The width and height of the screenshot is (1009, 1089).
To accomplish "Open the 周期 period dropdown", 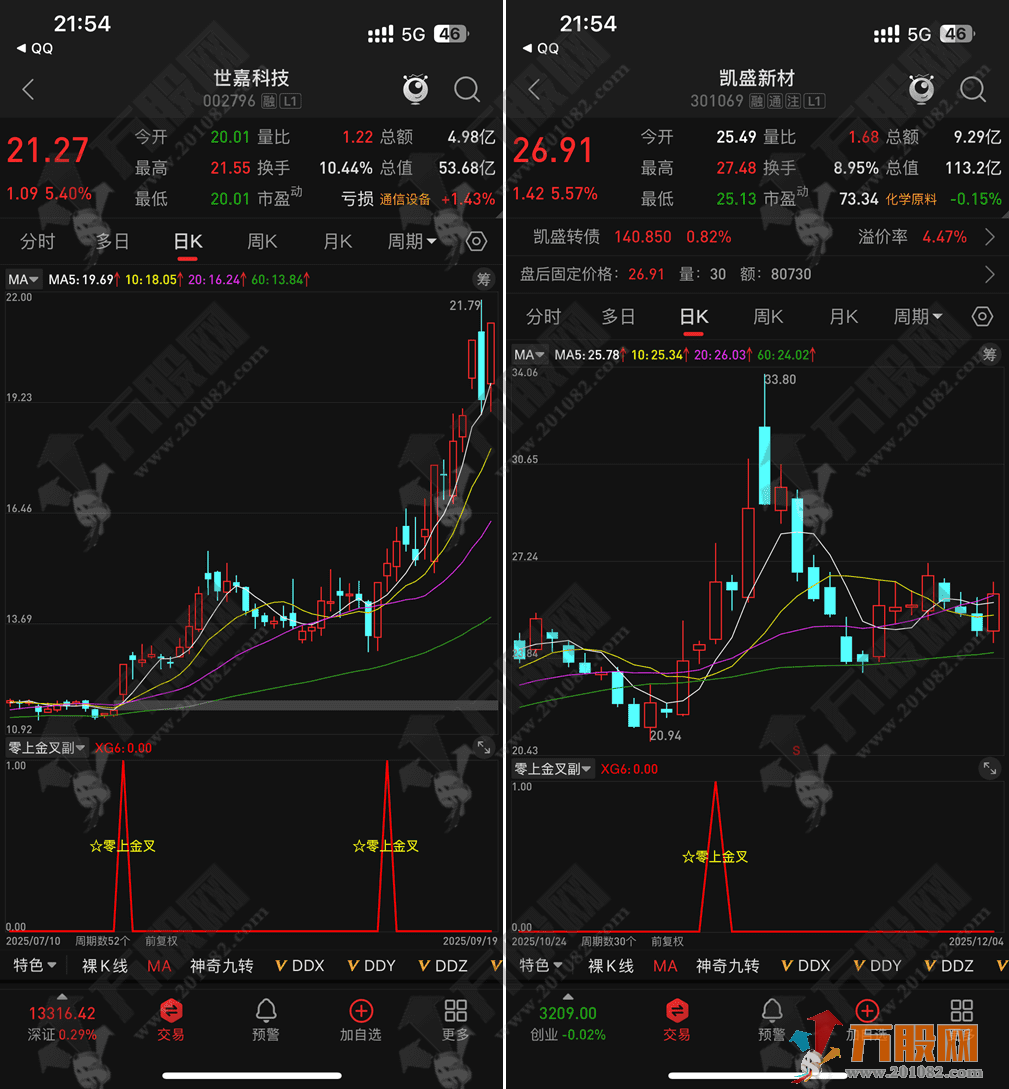I will (x=411, y=241).
